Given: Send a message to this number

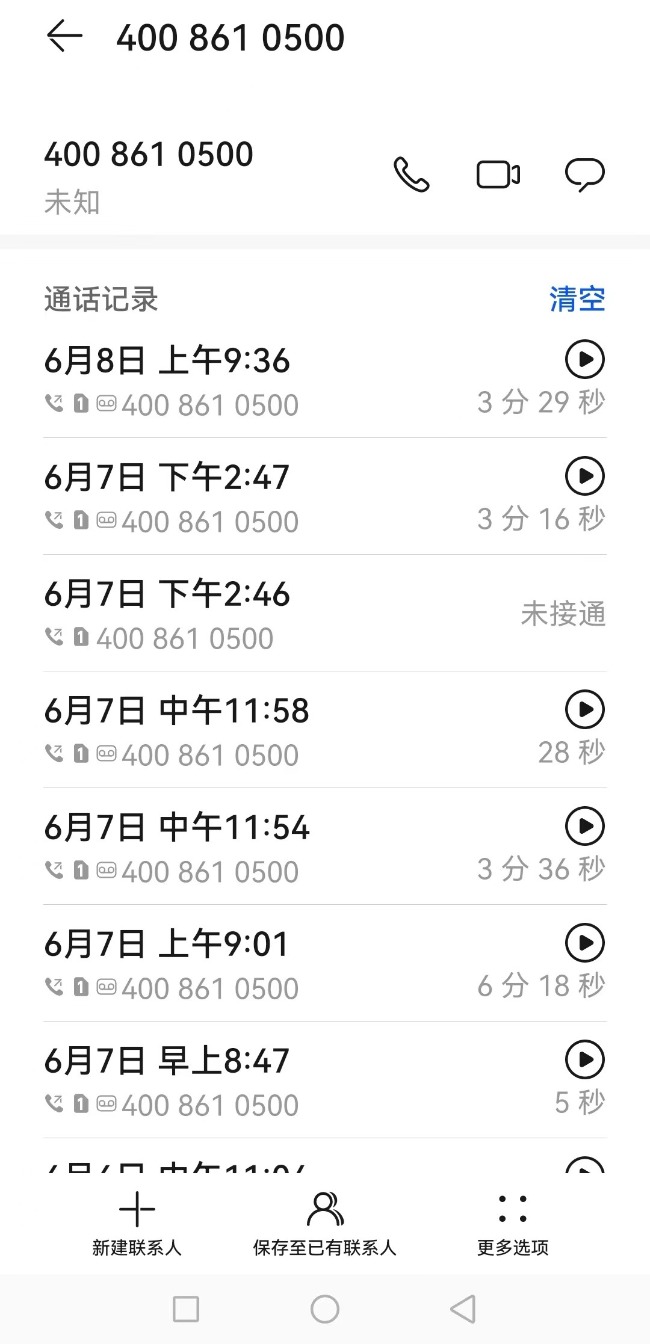Looking at the screenshot, I should tap(585, 175).
